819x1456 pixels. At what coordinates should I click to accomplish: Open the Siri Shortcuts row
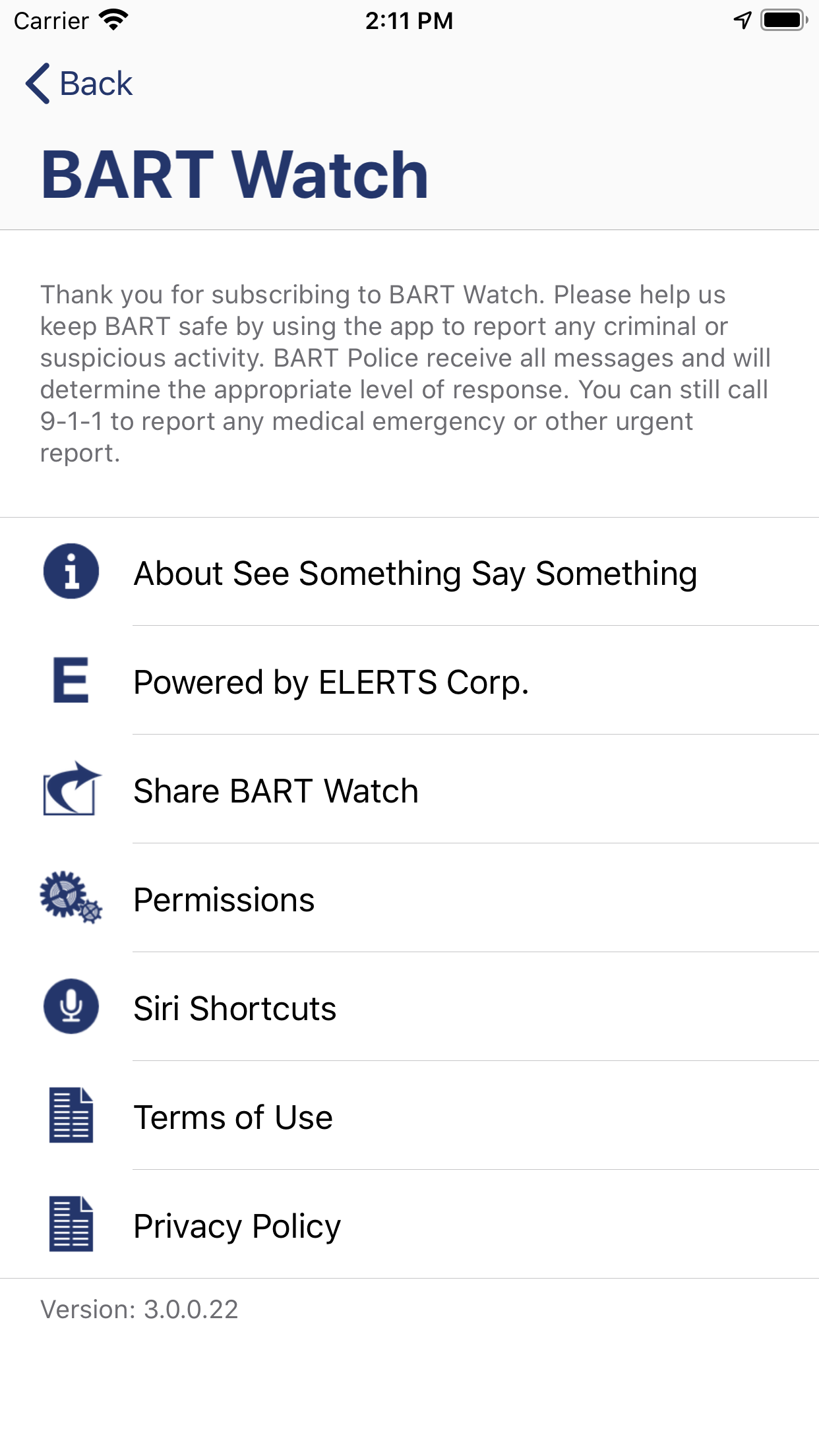click(235, 1007)
